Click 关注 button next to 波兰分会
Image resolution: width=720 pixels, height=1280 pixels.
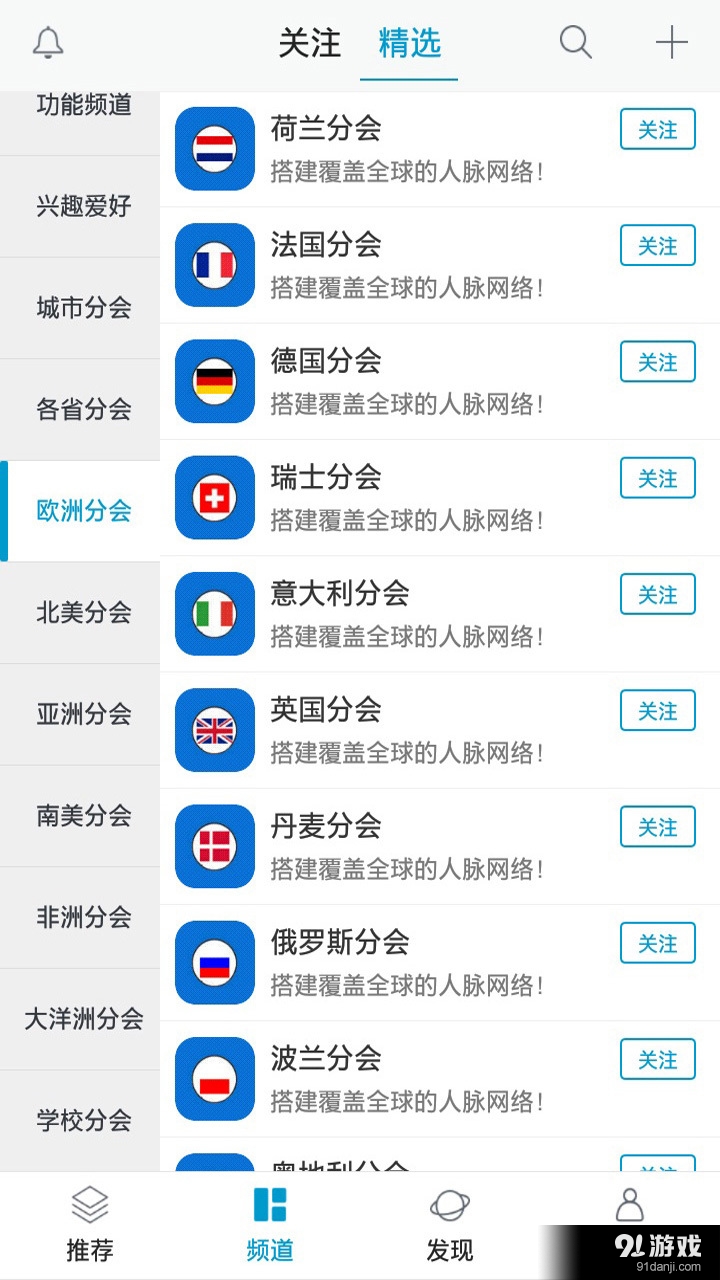pyautogui.click(x=657, y=1059)
